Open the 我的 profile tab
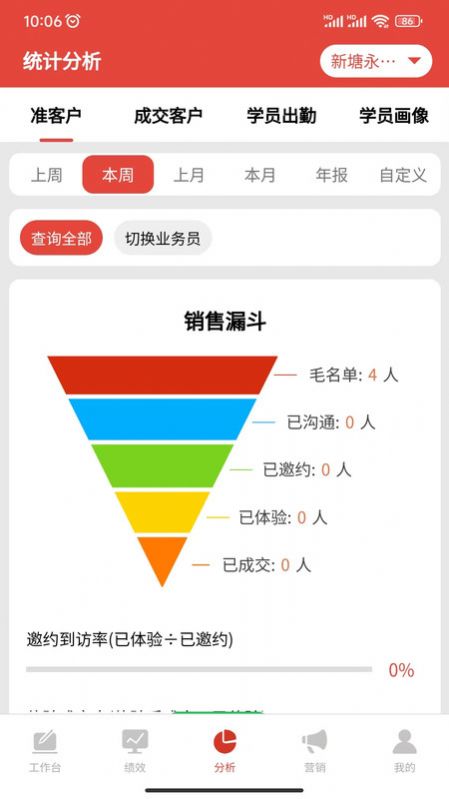Image resolution: width=449 pixels, height=799 pixels. coord(405,751)
